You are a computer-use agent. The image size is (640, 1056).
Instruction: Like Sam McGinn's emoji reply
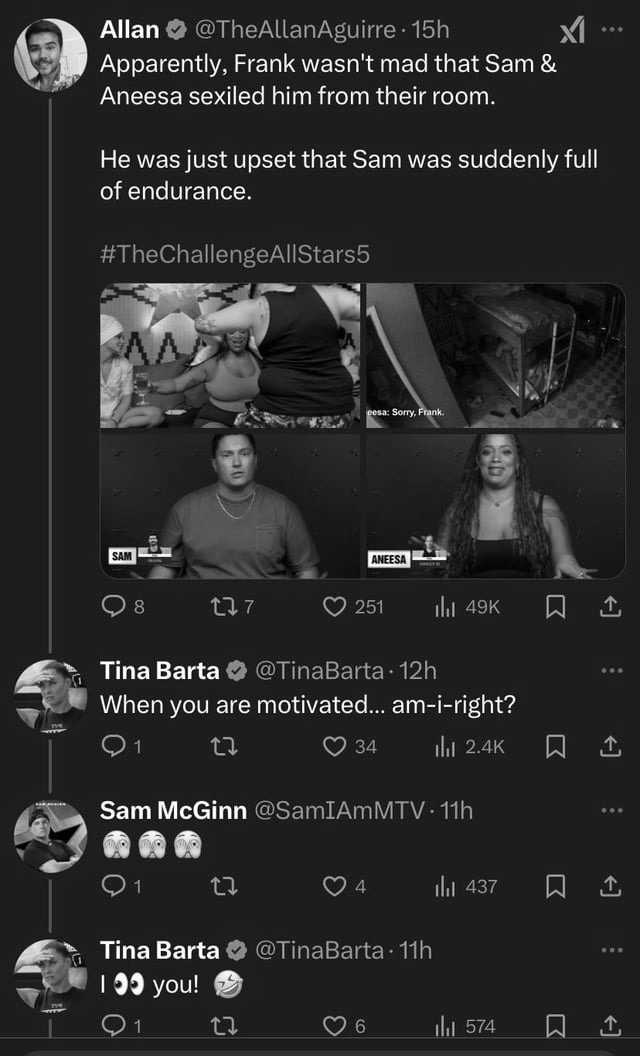tap(344, 886)
